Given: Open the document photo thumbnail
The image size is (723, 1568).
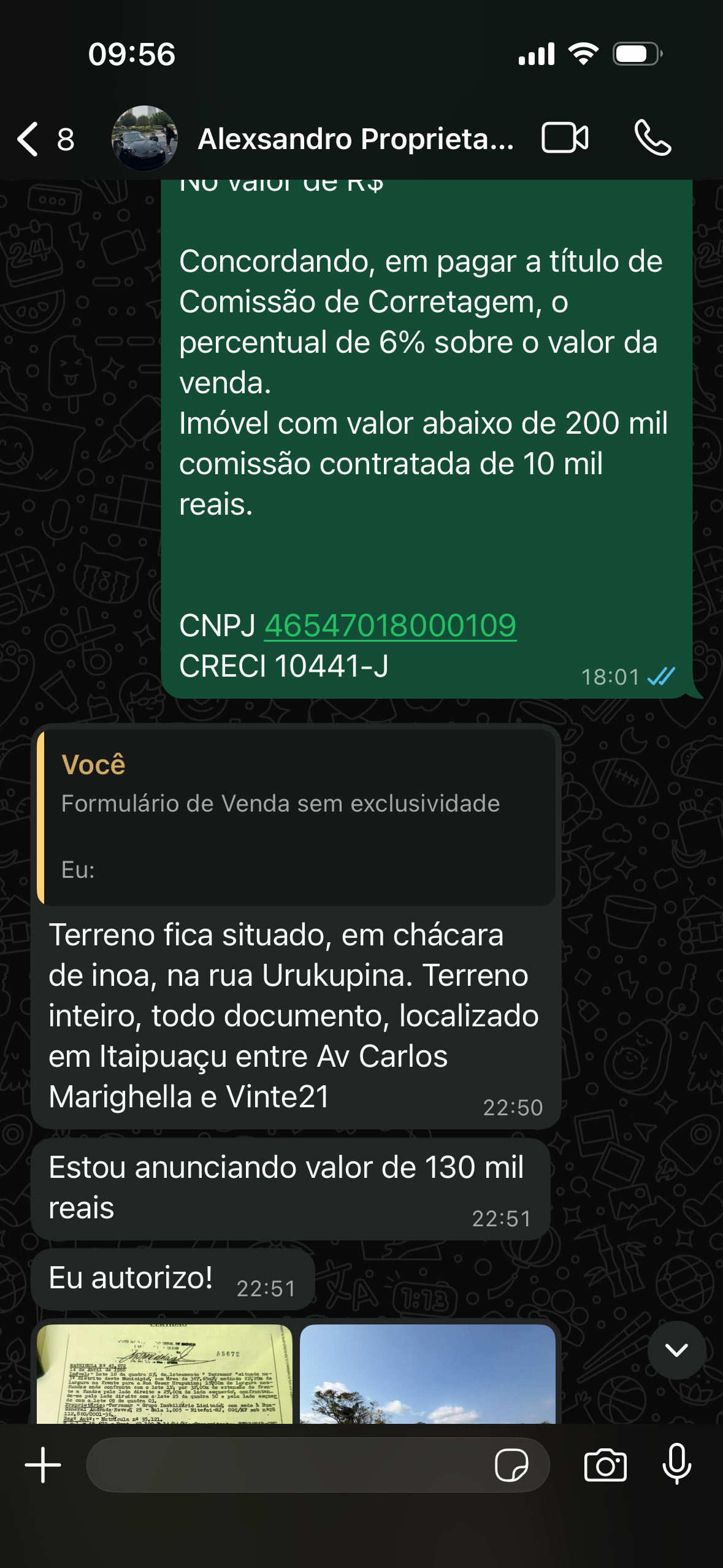Looking at the screenshot, I should coord(164,1373).
